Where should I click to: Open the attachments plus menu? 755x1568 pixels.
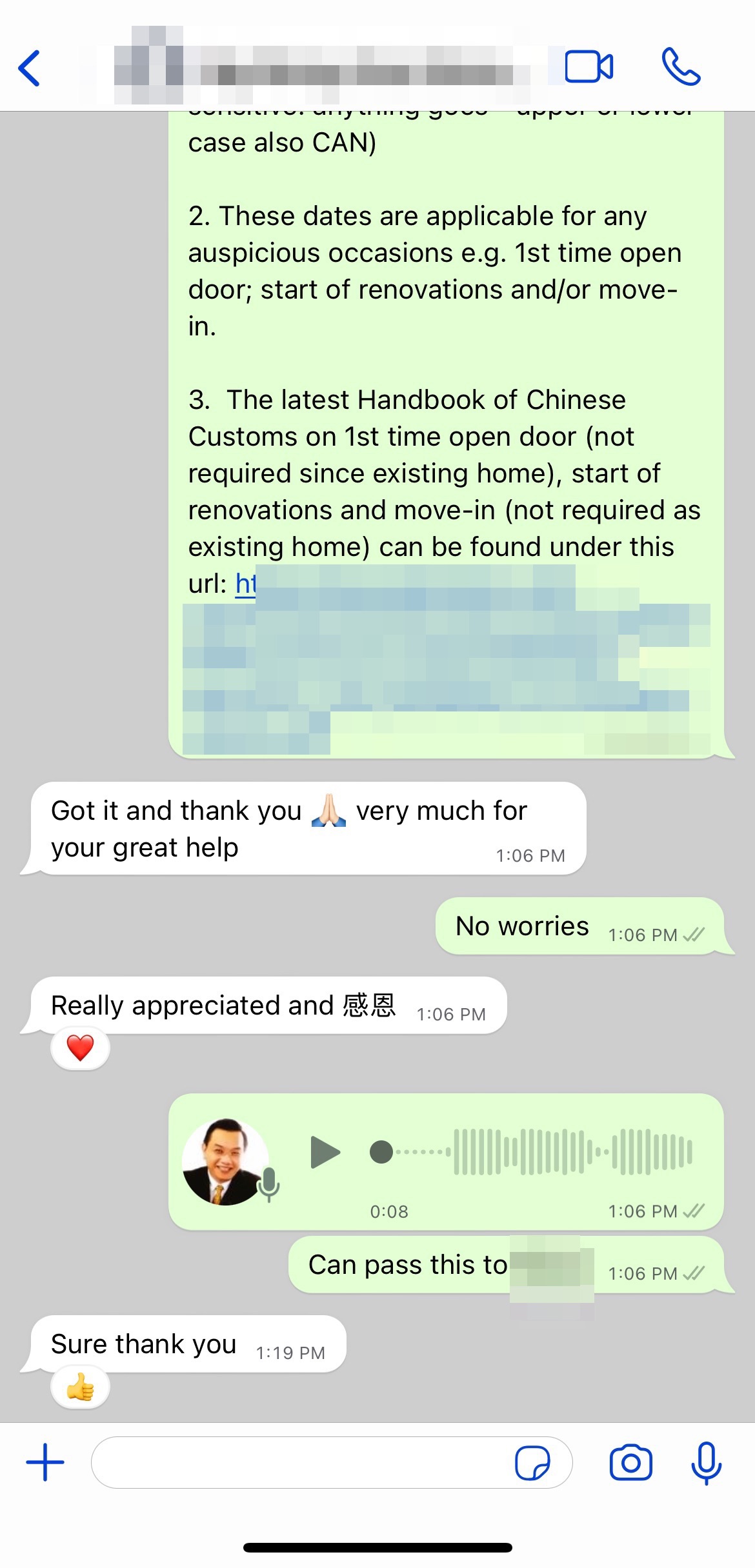pos(45,1462)
